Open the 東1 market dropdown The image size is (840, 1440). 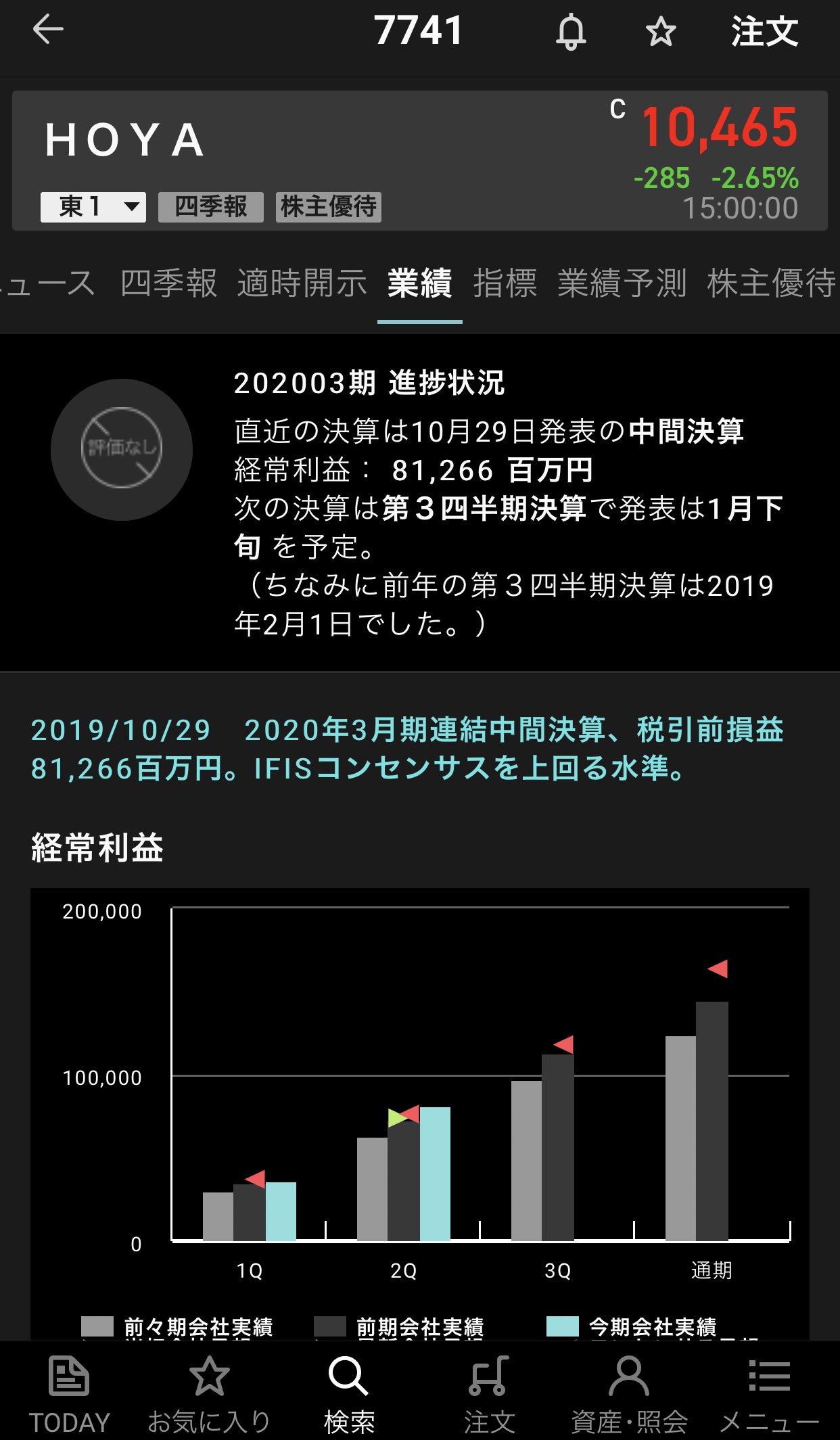pyautogui.click(x=93, y=207)
